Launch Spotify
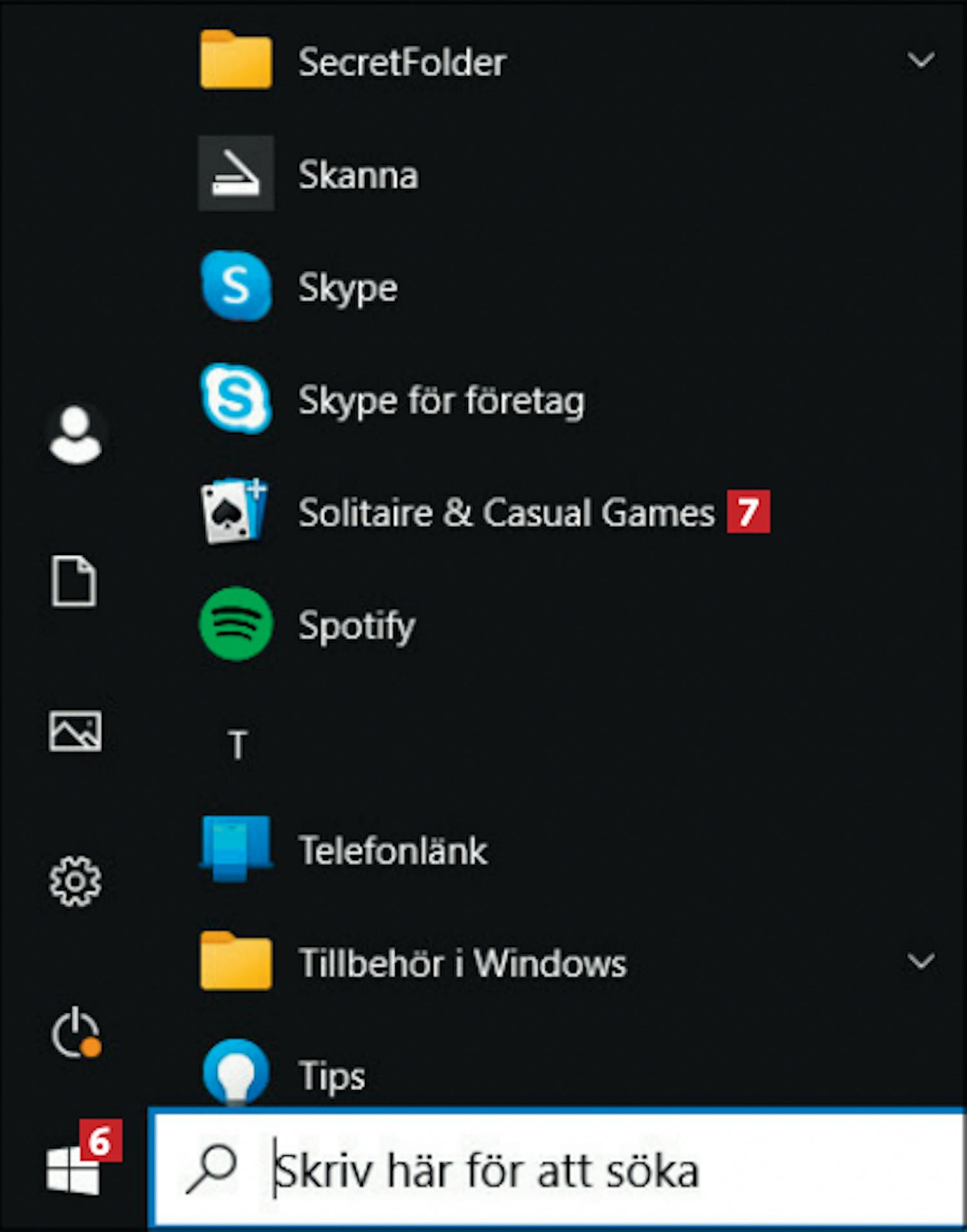967x1232 pixels. [356, 625]
